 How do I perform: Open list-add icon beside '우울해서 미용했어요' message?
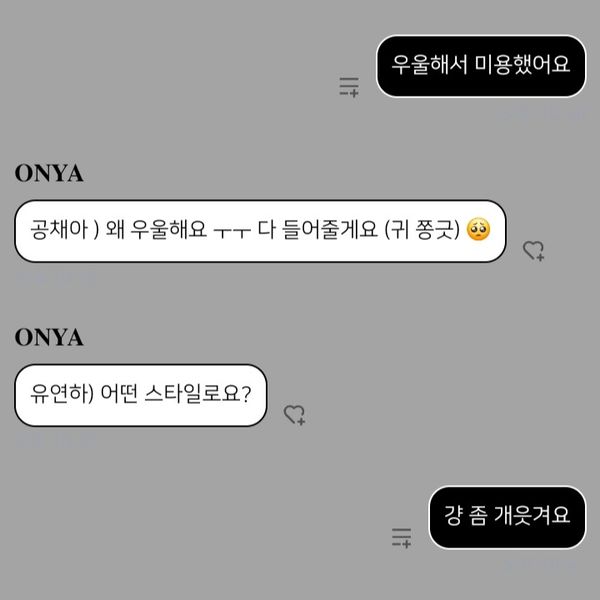tap(349, 87)
